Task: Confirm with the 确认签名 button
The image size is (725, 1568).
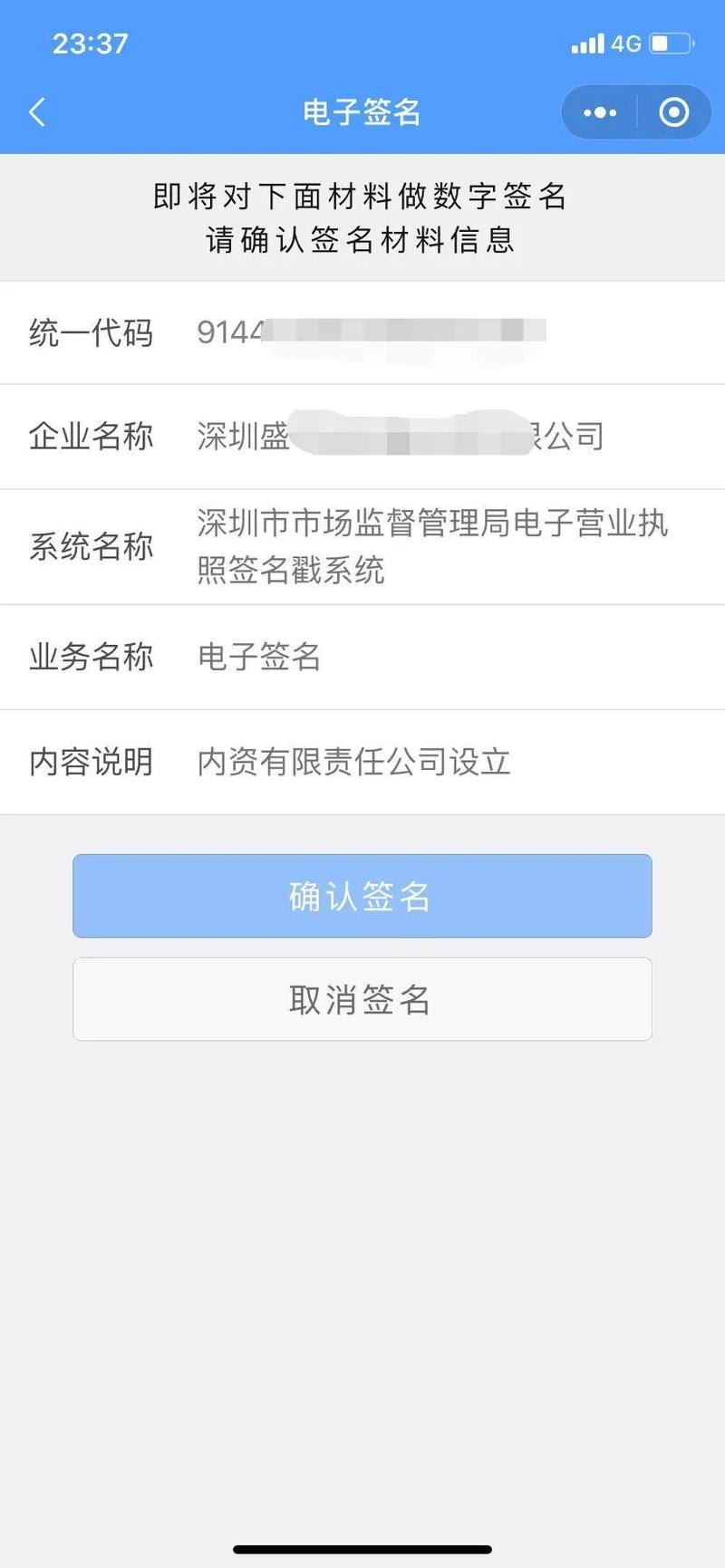Action: click(x=362, y=896)
